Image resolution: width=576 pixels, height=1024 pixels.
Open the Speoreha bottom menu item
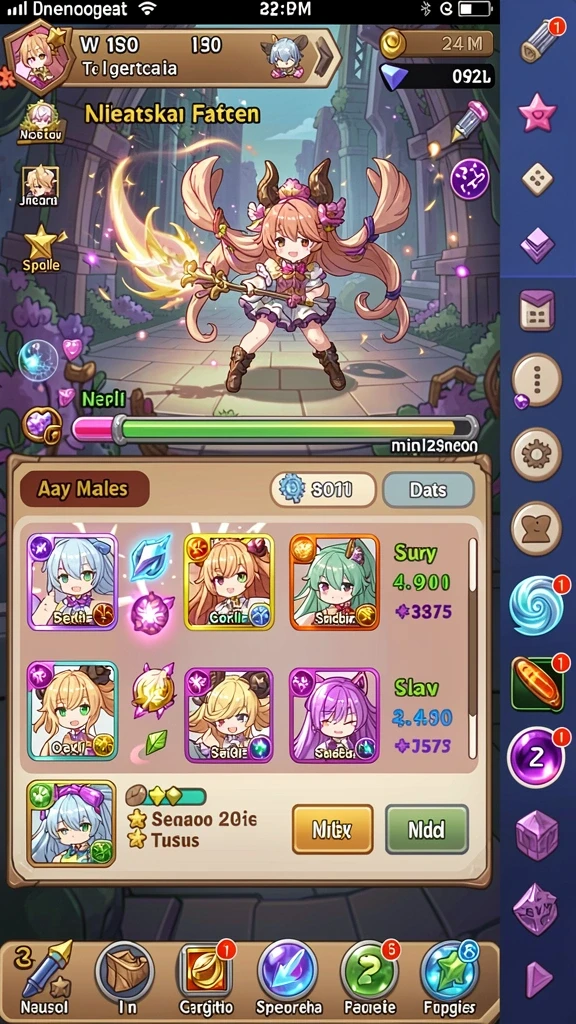pos(287,976)
